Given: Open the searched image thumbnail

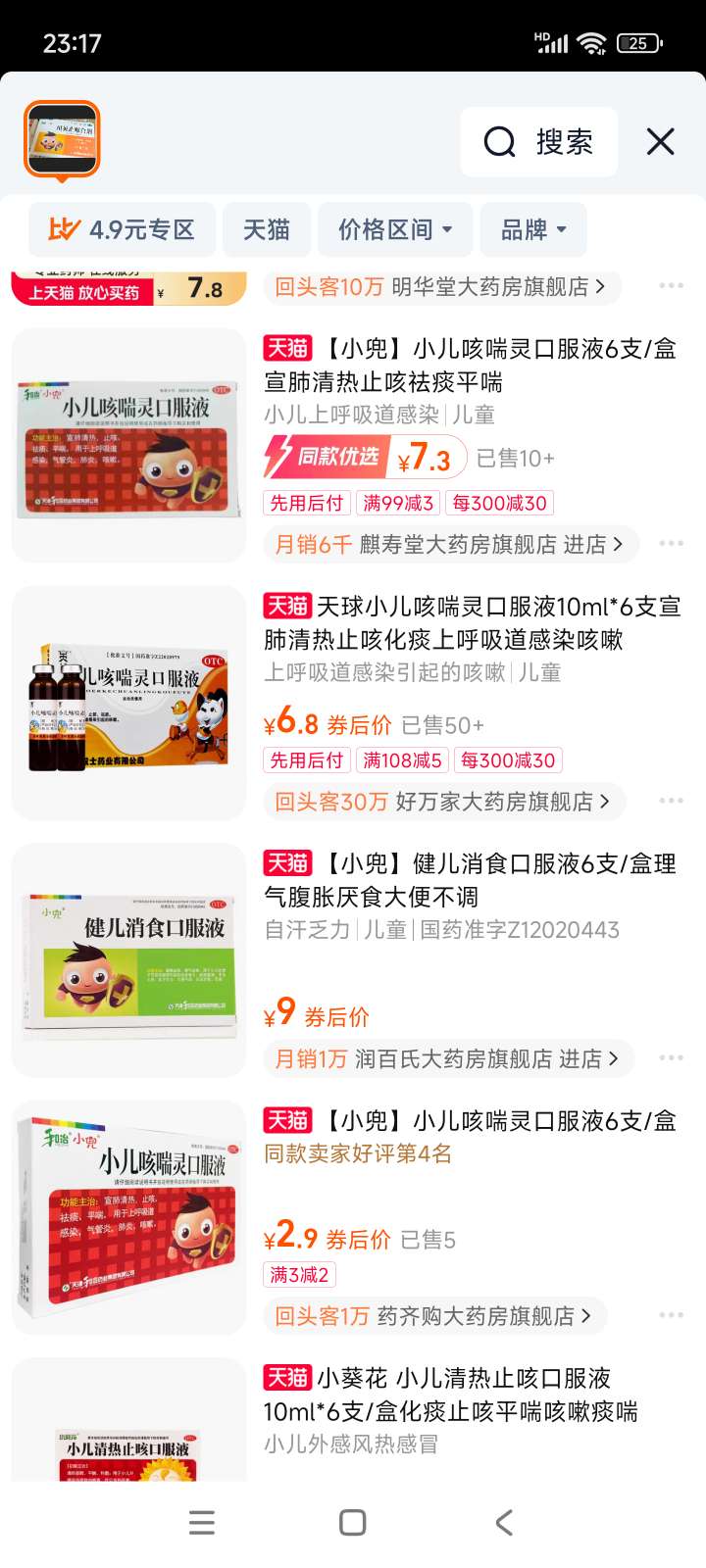Looking at the screenshot, I should 62,139.
